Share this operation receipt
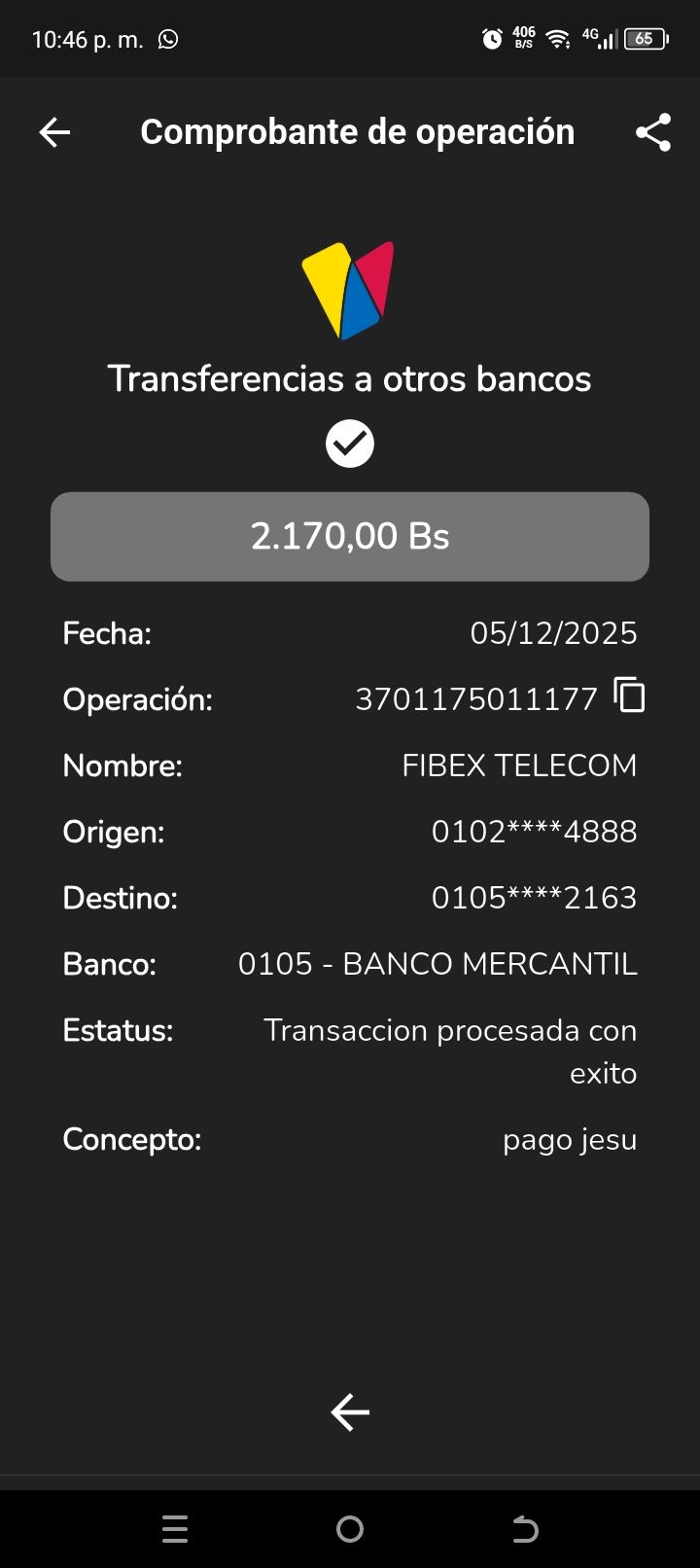700x1568 pixels. pos(653,132)
